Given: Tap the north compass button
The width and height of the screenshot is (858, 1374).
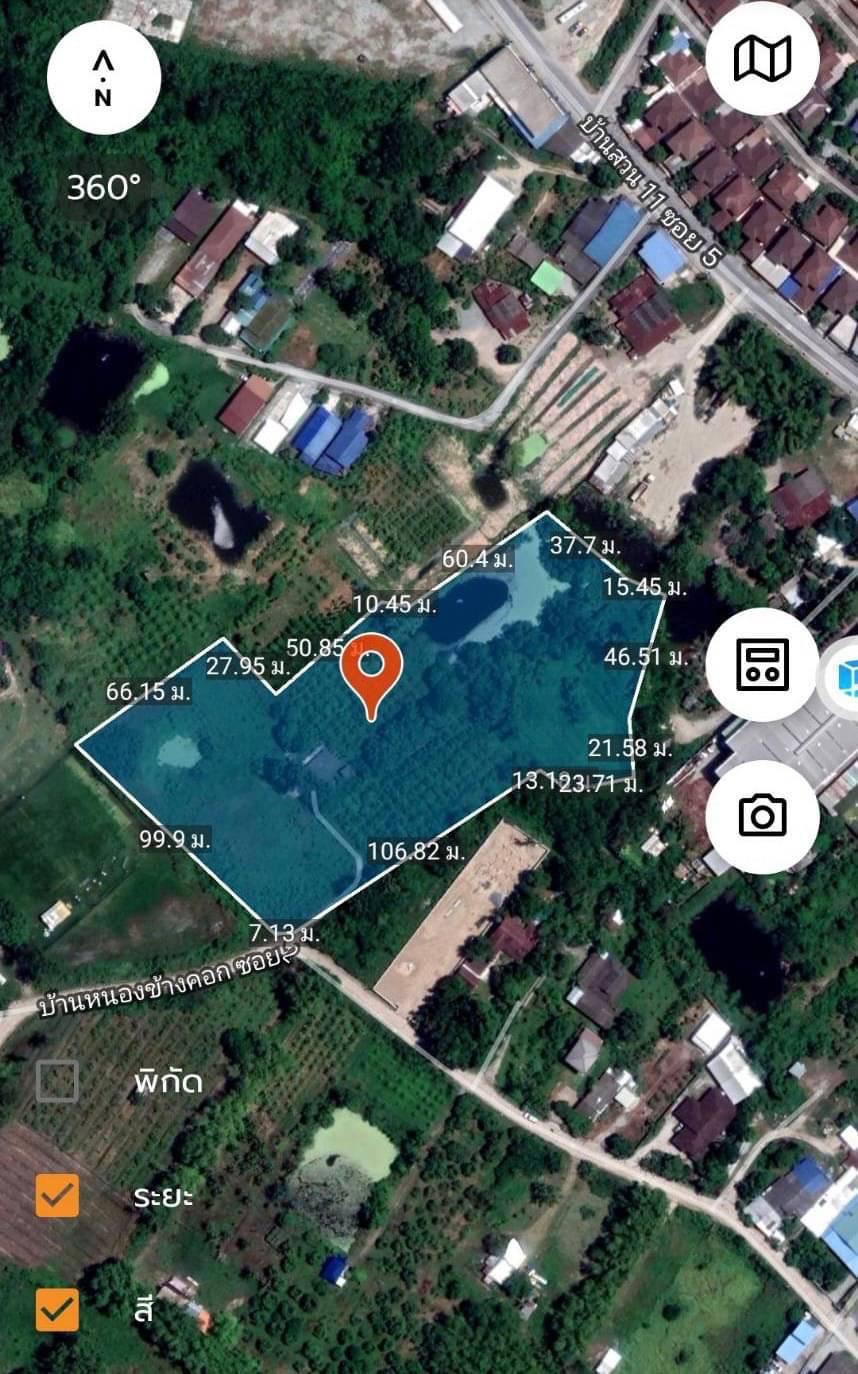Looking at the screenshot, I should 103,78.
